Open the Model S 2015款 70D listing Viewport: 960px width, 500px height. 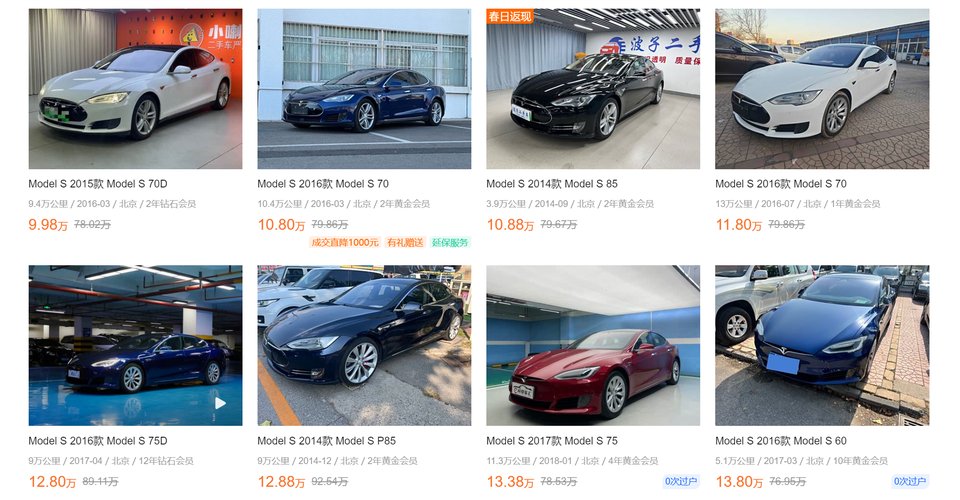[x=135, y=90]
